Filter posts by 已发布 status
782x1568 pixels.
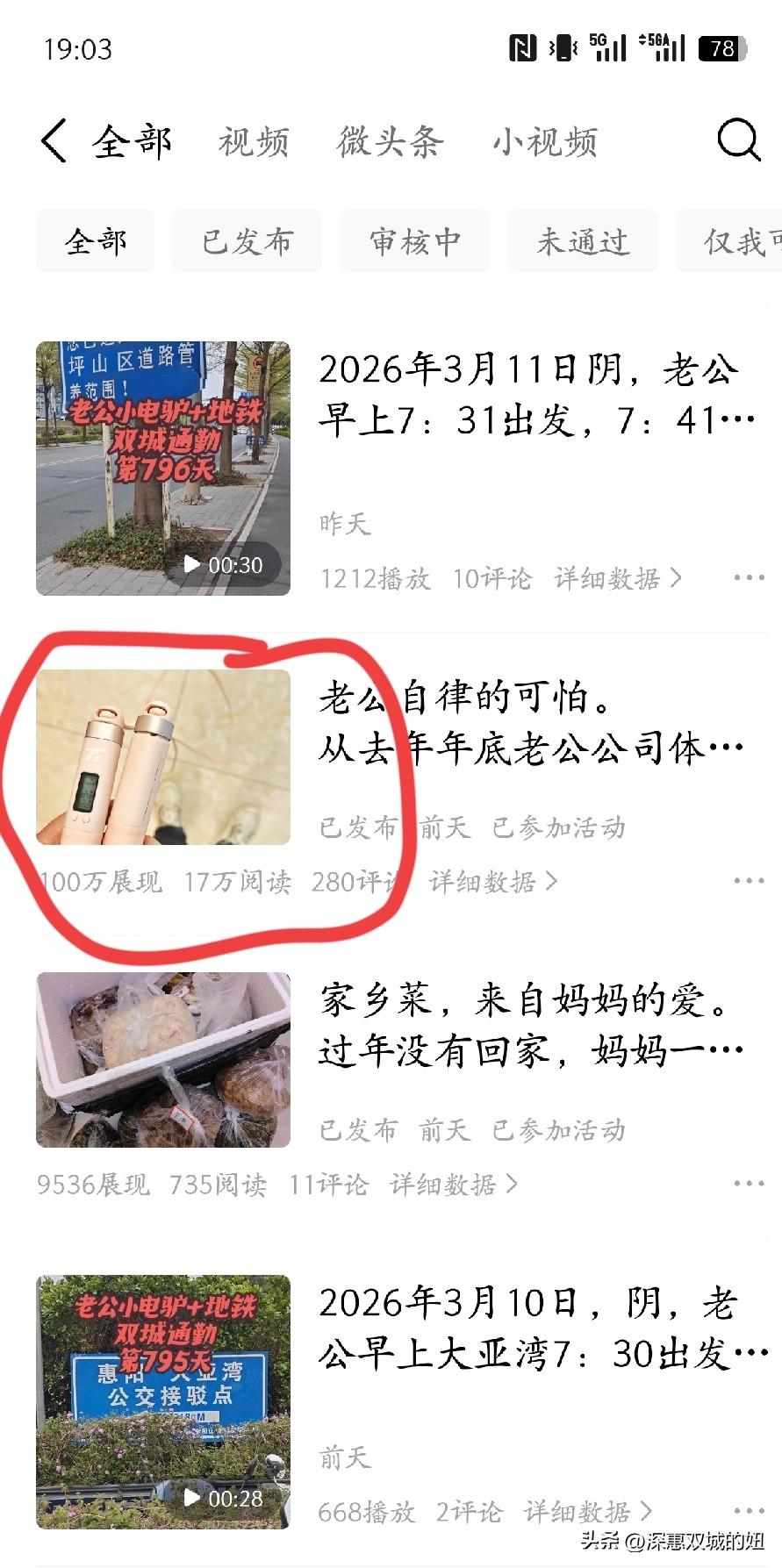click(x=246, y=240)
